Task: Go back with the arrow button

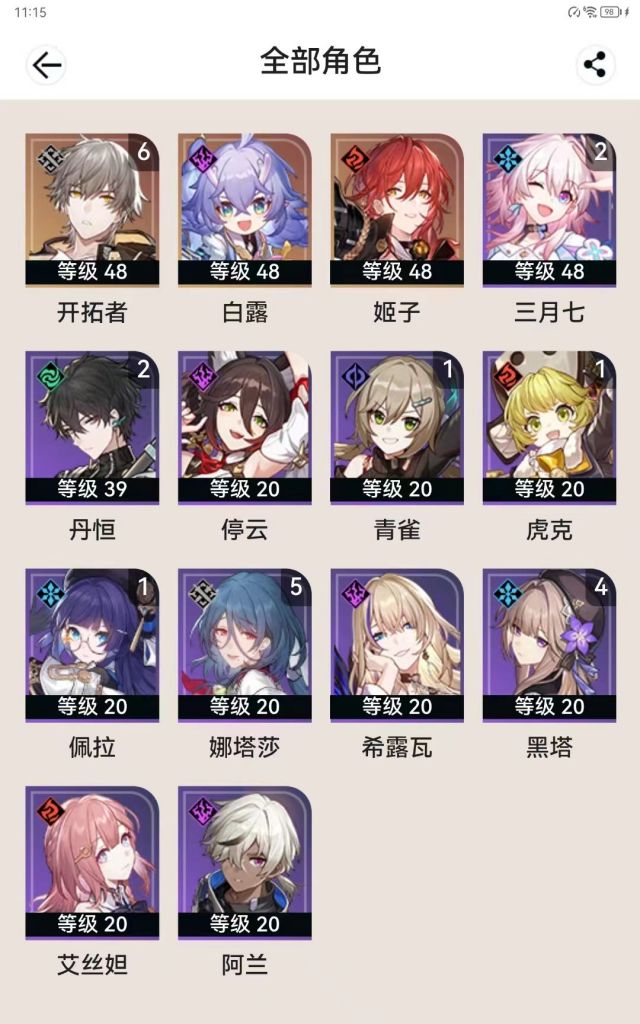Action: [46, 65]
